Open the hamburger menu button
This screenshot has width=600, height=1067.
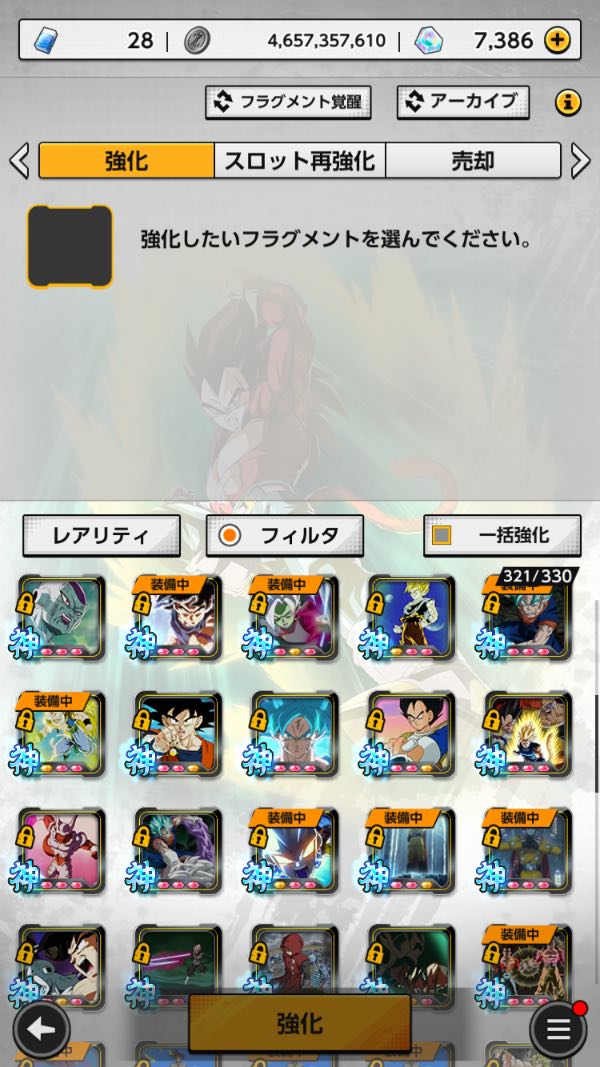tap(558, 1029)
